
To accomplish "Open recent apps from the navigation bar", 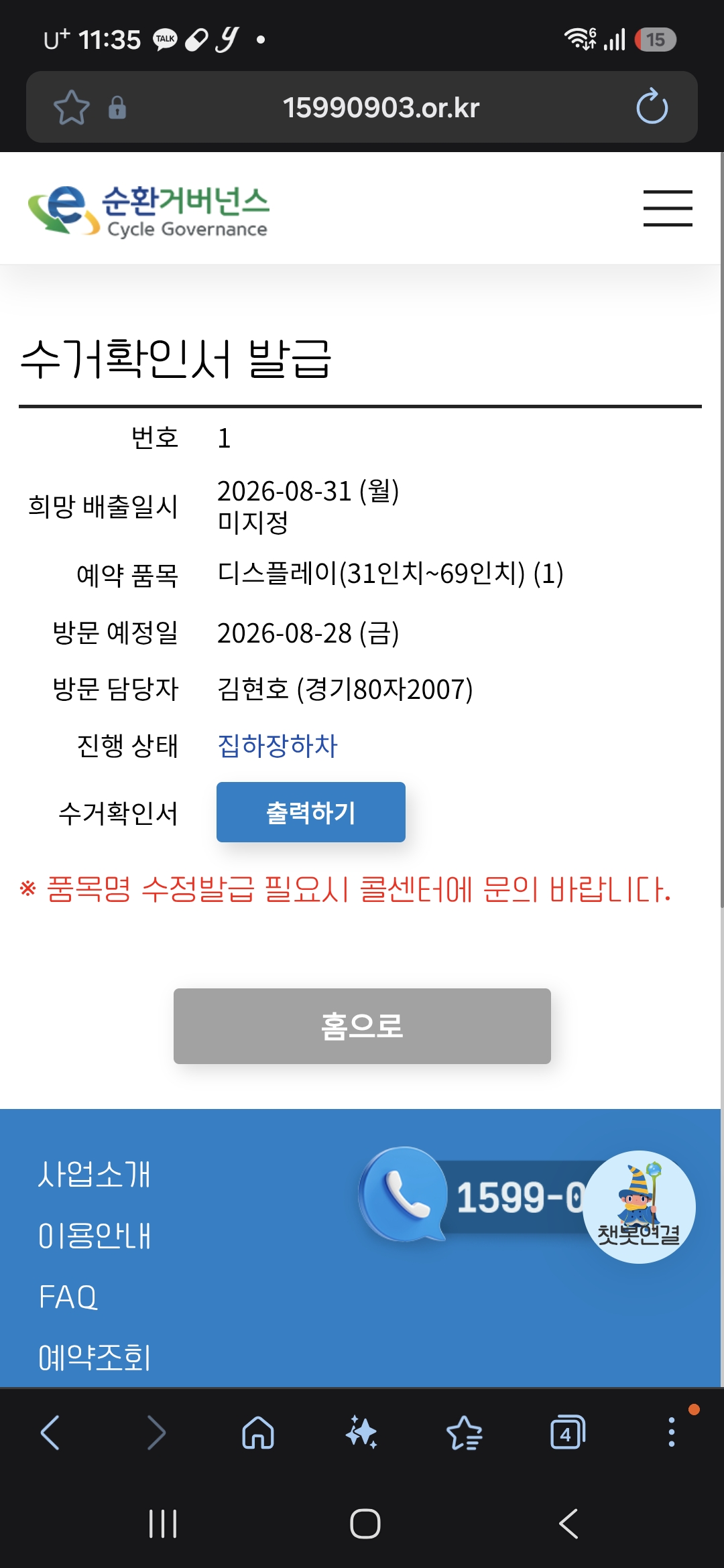I will 163,1524.
